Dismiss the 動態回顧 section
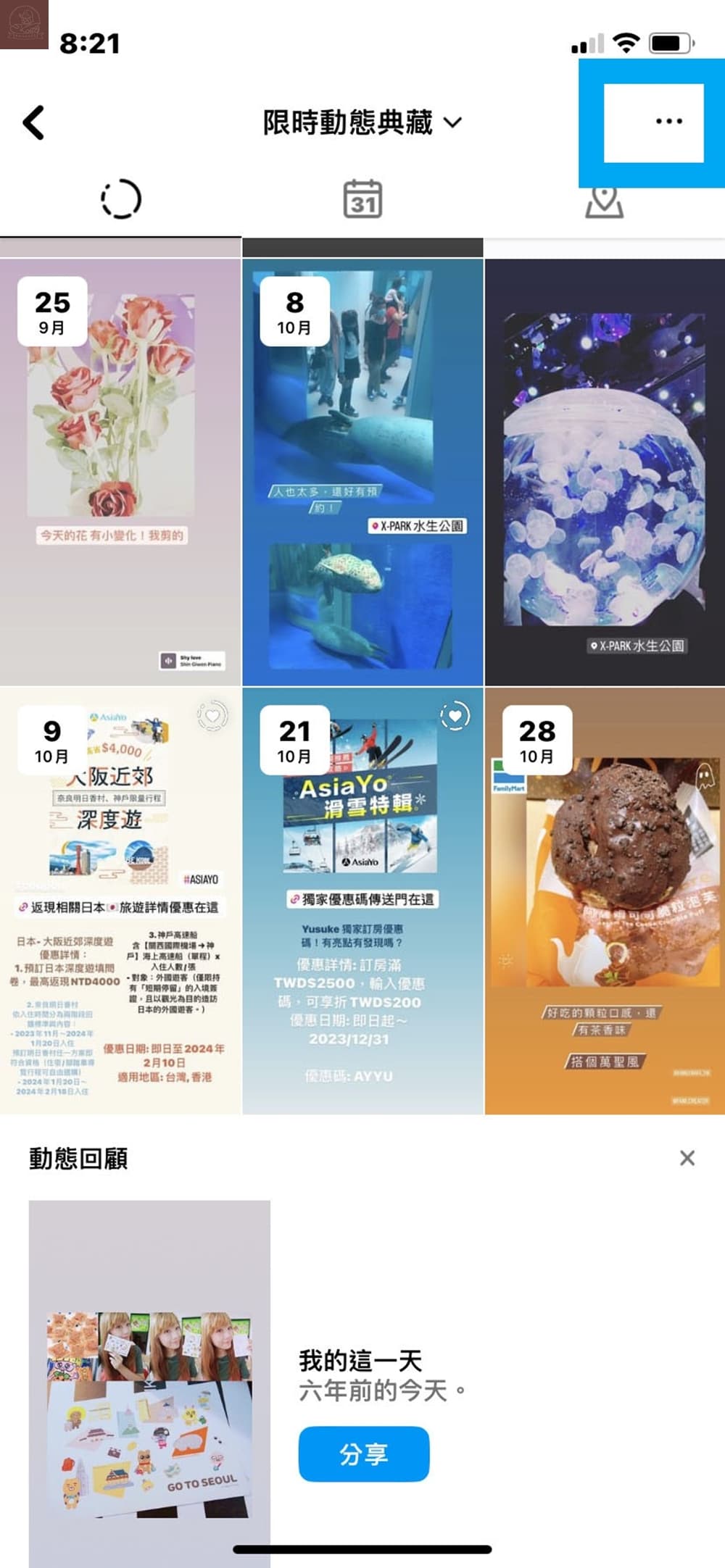Screen dimensions: 725x1568 687,1158
